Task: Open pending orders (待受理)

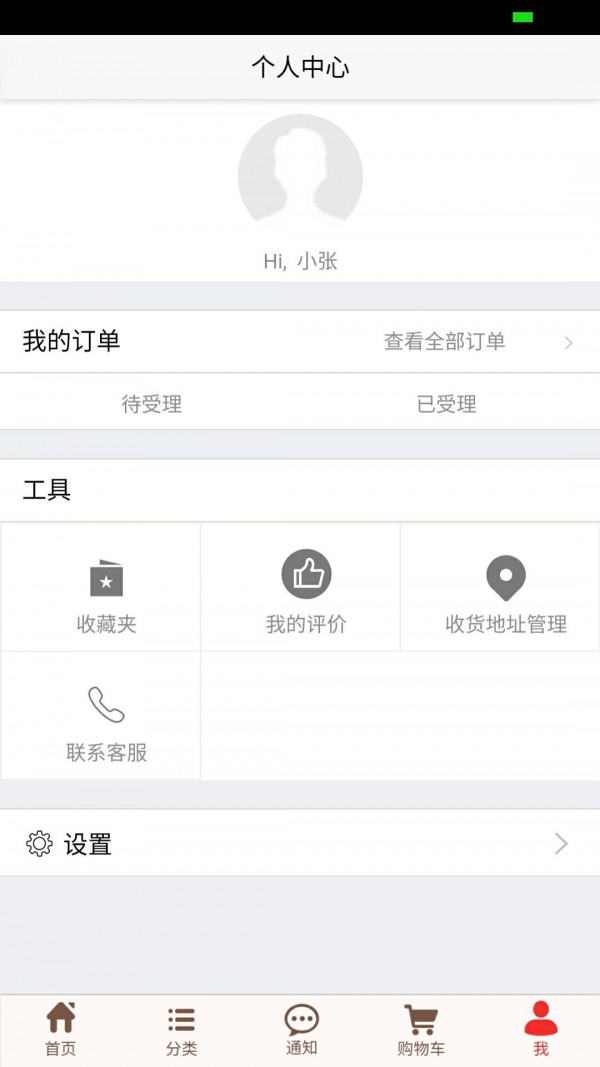Action: [x=151, y=404]
